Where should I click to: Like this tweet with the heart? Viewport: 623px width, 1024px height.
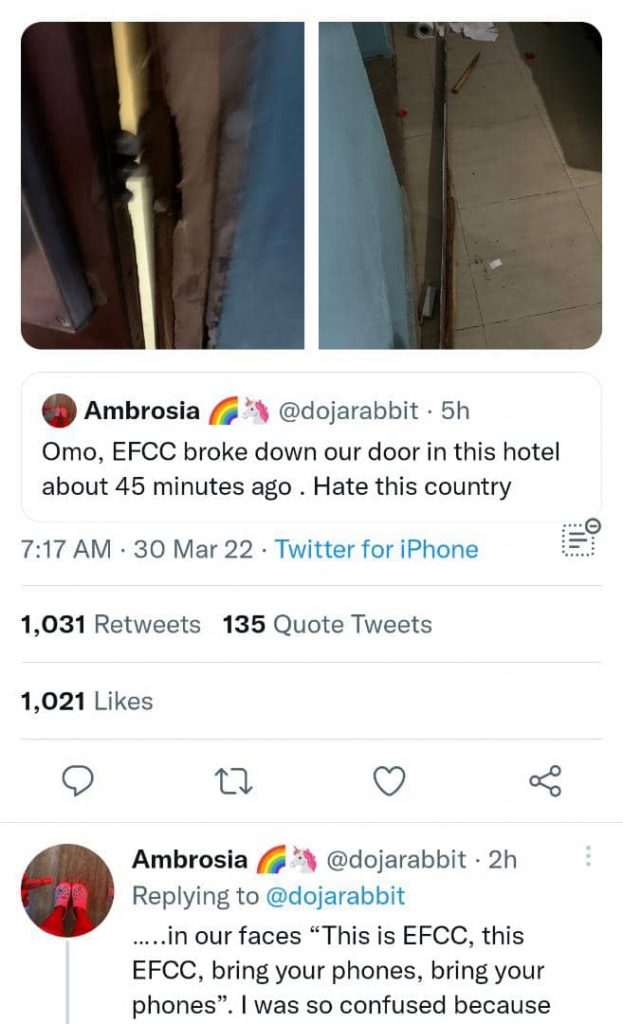coord(390,781)
